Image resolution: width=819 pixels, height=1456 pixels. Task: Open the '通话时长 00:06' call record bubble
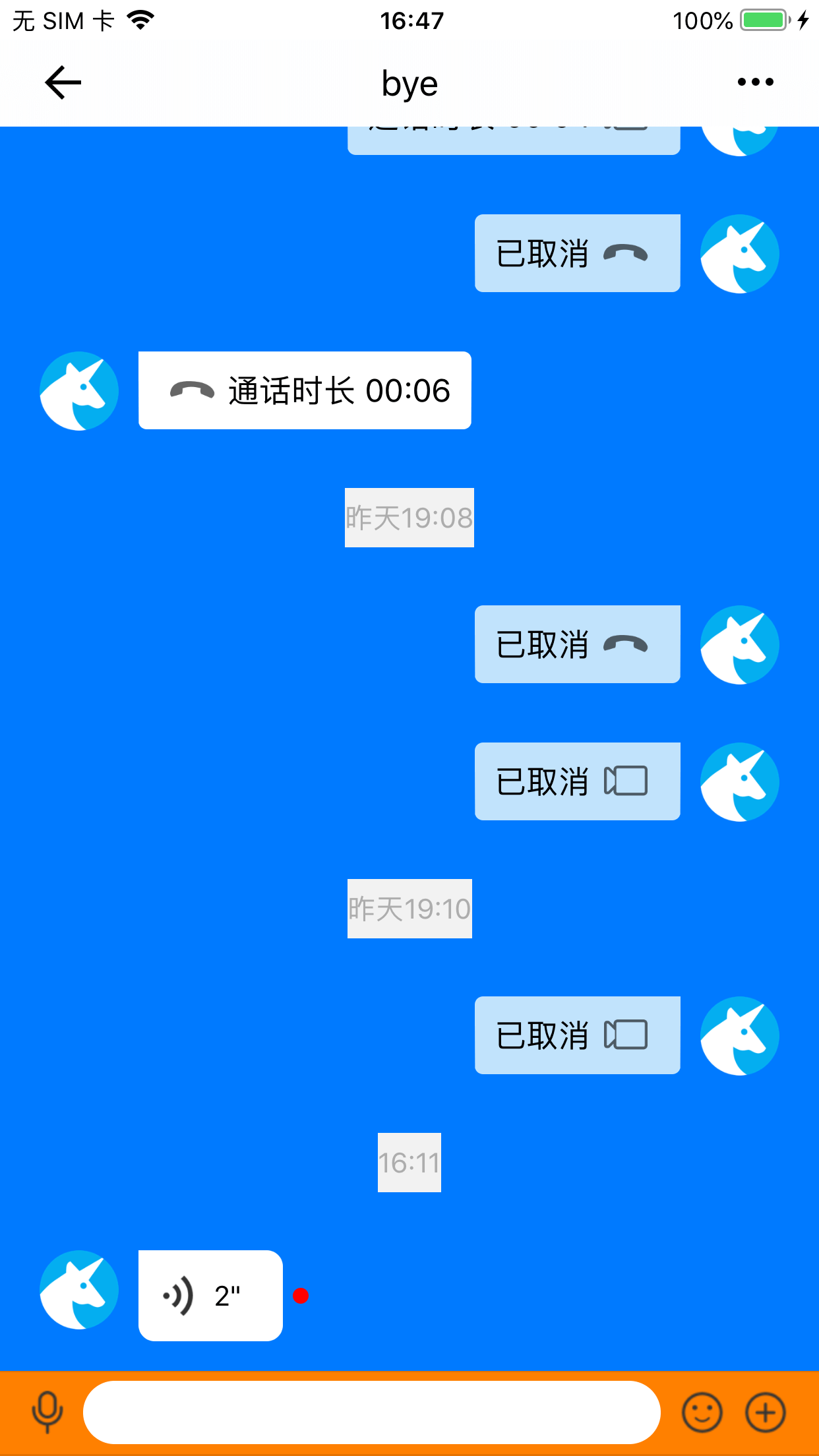pyautogui.click(x=303, y=390)
